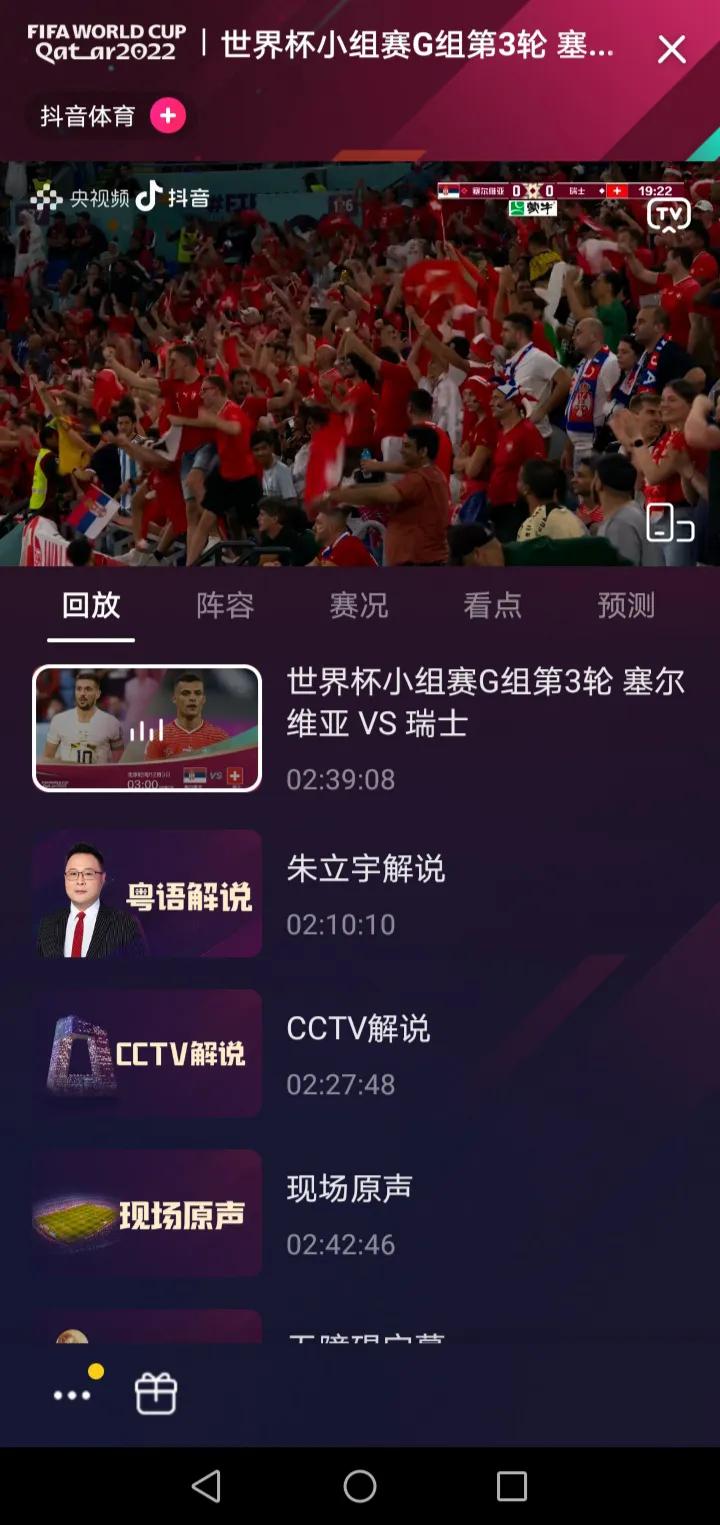The height and width of the screenshot is (1525, 720).
Task: Open the 预测 tab
Action: tap(626, 605)
